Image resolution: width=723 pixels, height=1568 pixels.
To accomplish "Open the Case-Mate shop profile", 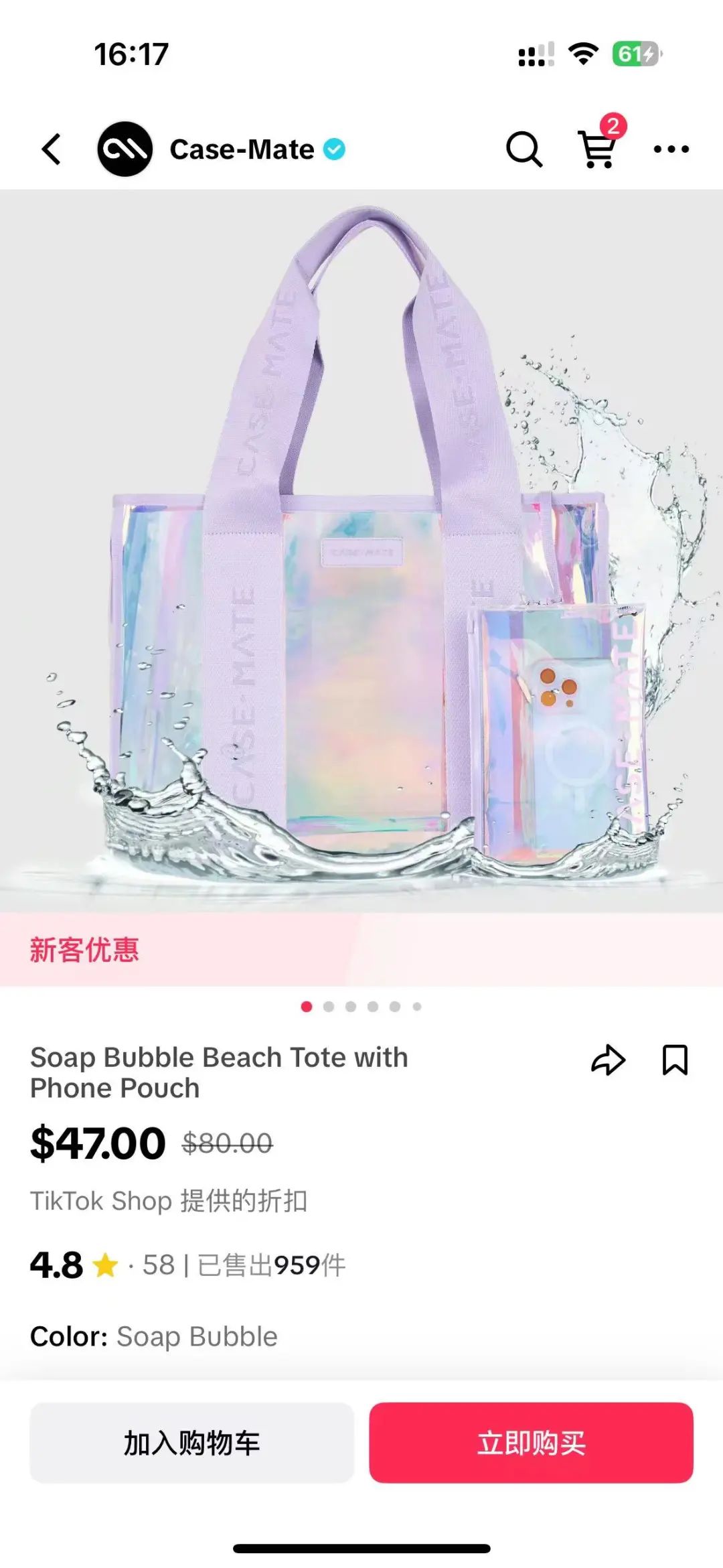I will [221, 149].
